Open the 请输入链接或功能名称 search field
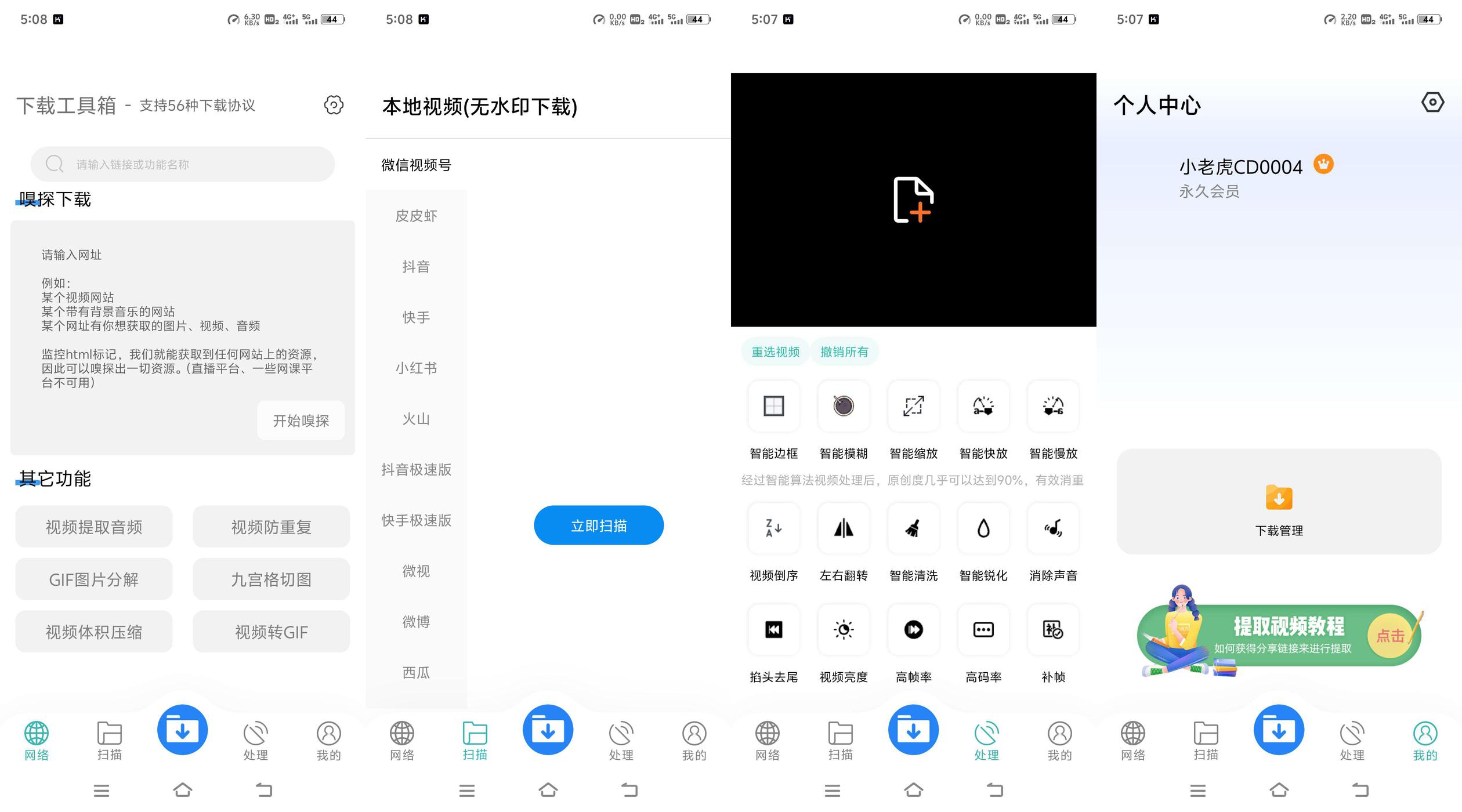 (183, 164)
